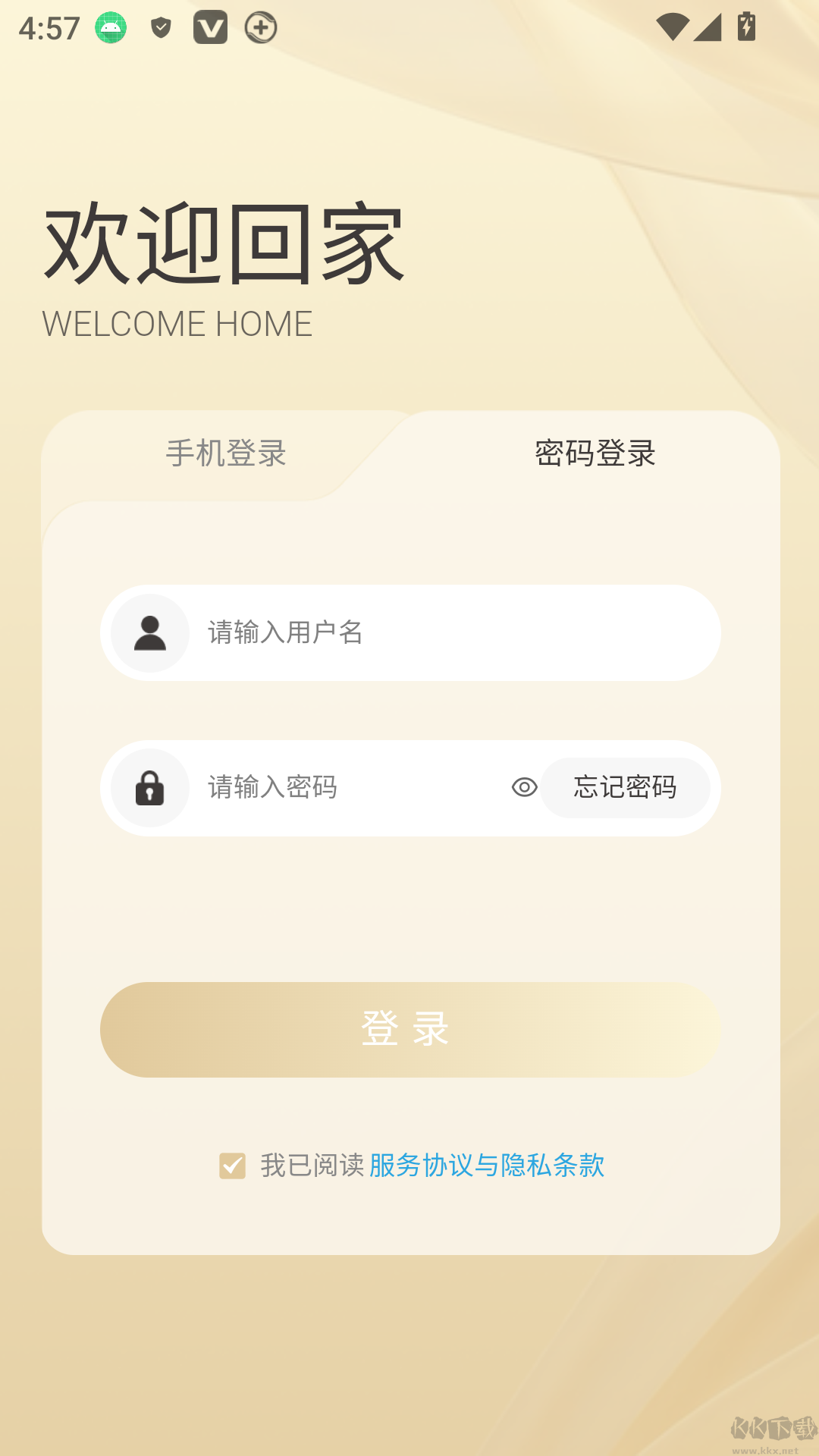Click the lock icon in password field
This screenshot has height=1456, width=819.
(x=149, y=789)
